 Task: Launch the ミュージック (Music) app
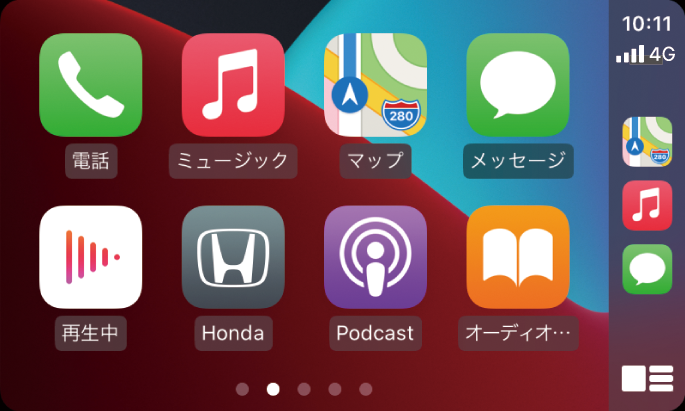click(233, 84)
